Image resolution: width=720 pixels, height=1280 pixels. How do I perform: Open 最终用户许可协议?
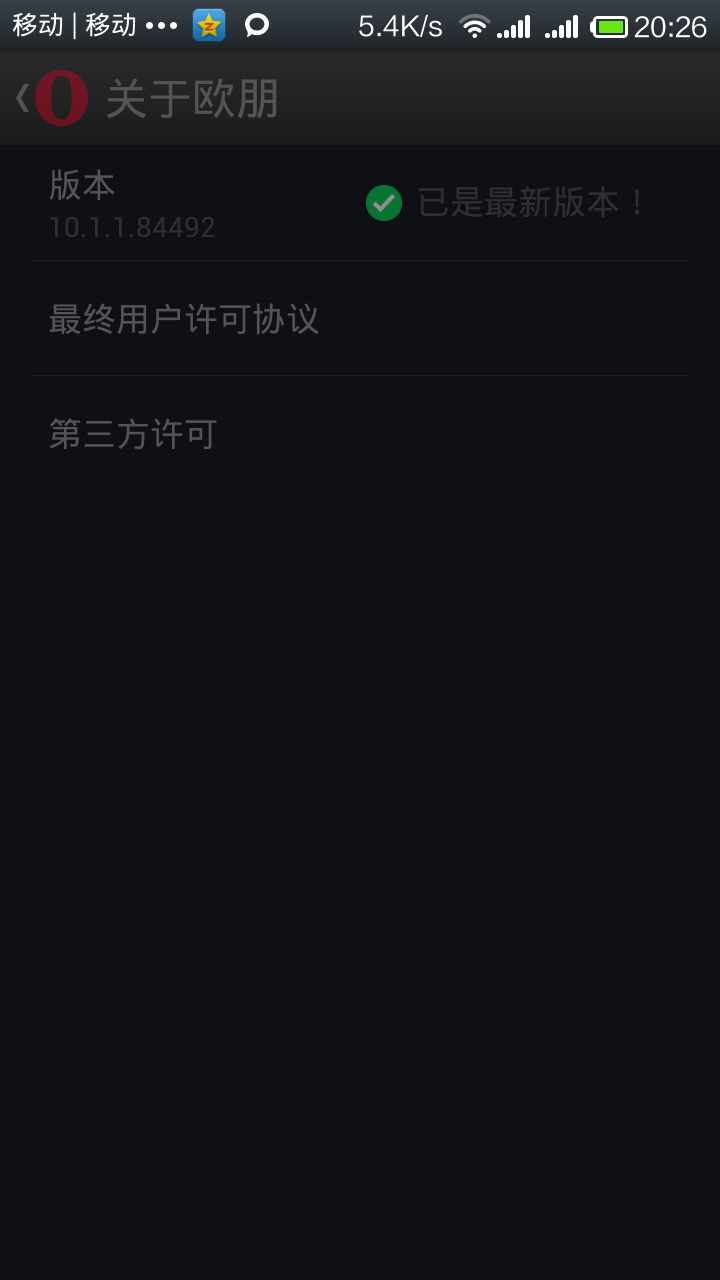click(x=360, y=319)
